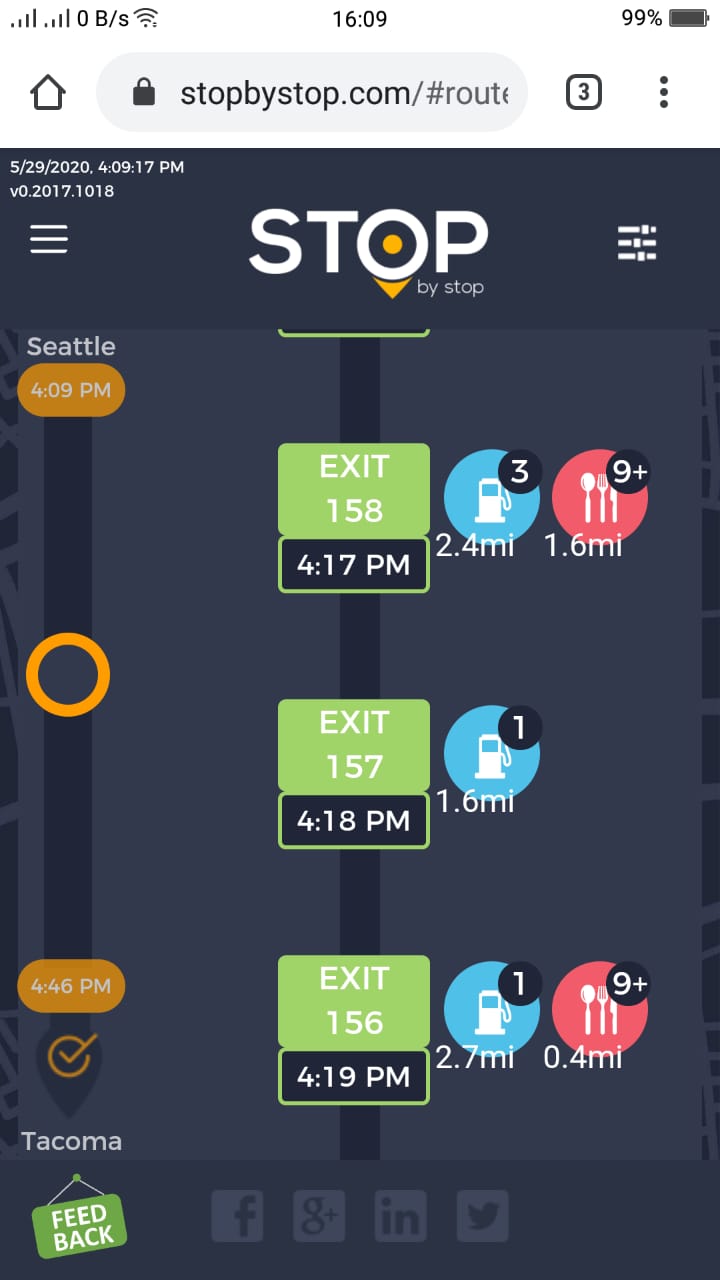
Task: Select the Exit 156 card
Action: (x=353, y=1002)
